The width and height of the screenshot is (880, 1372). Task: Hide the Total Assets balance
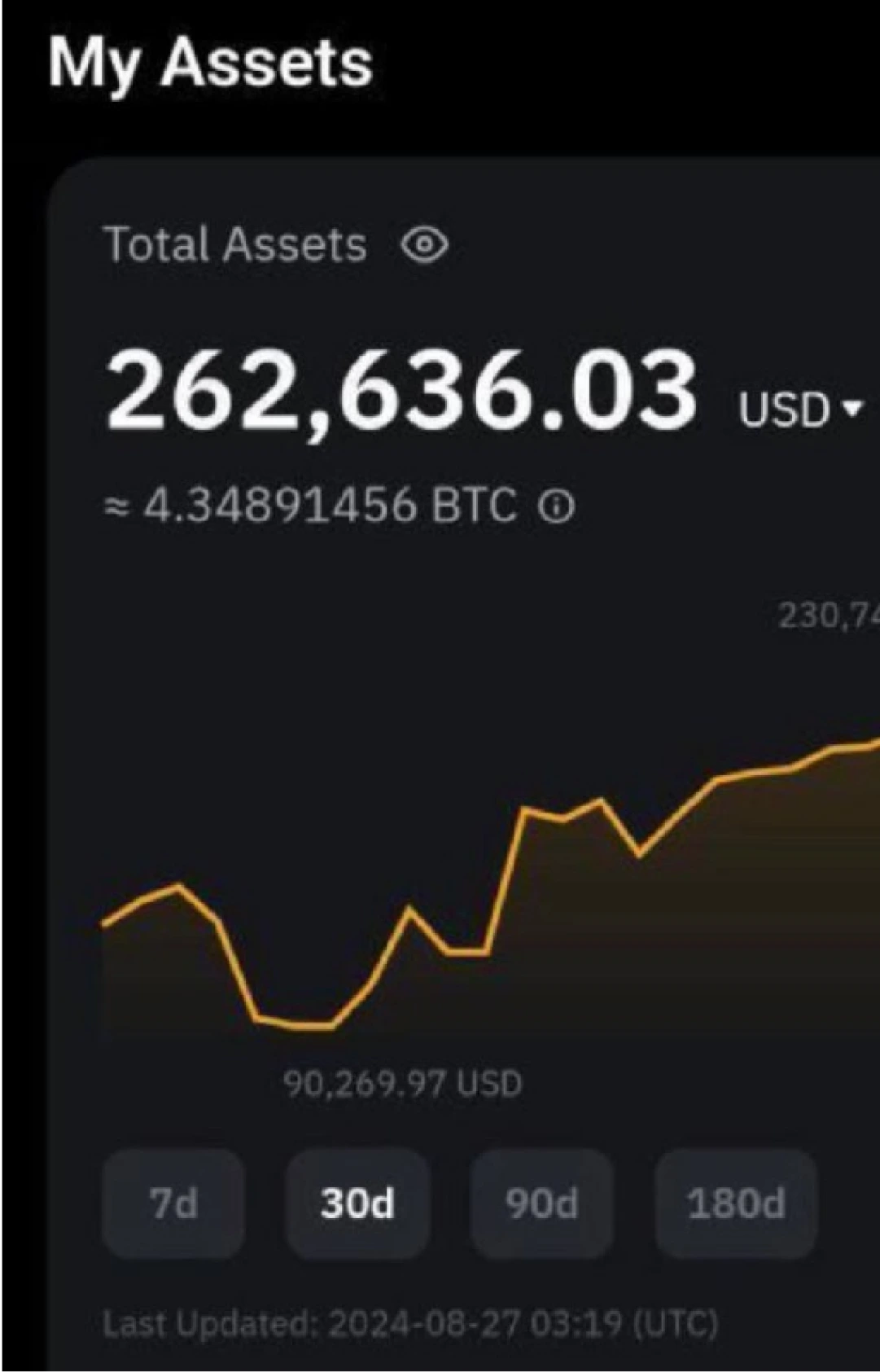[x=424, y=245]
